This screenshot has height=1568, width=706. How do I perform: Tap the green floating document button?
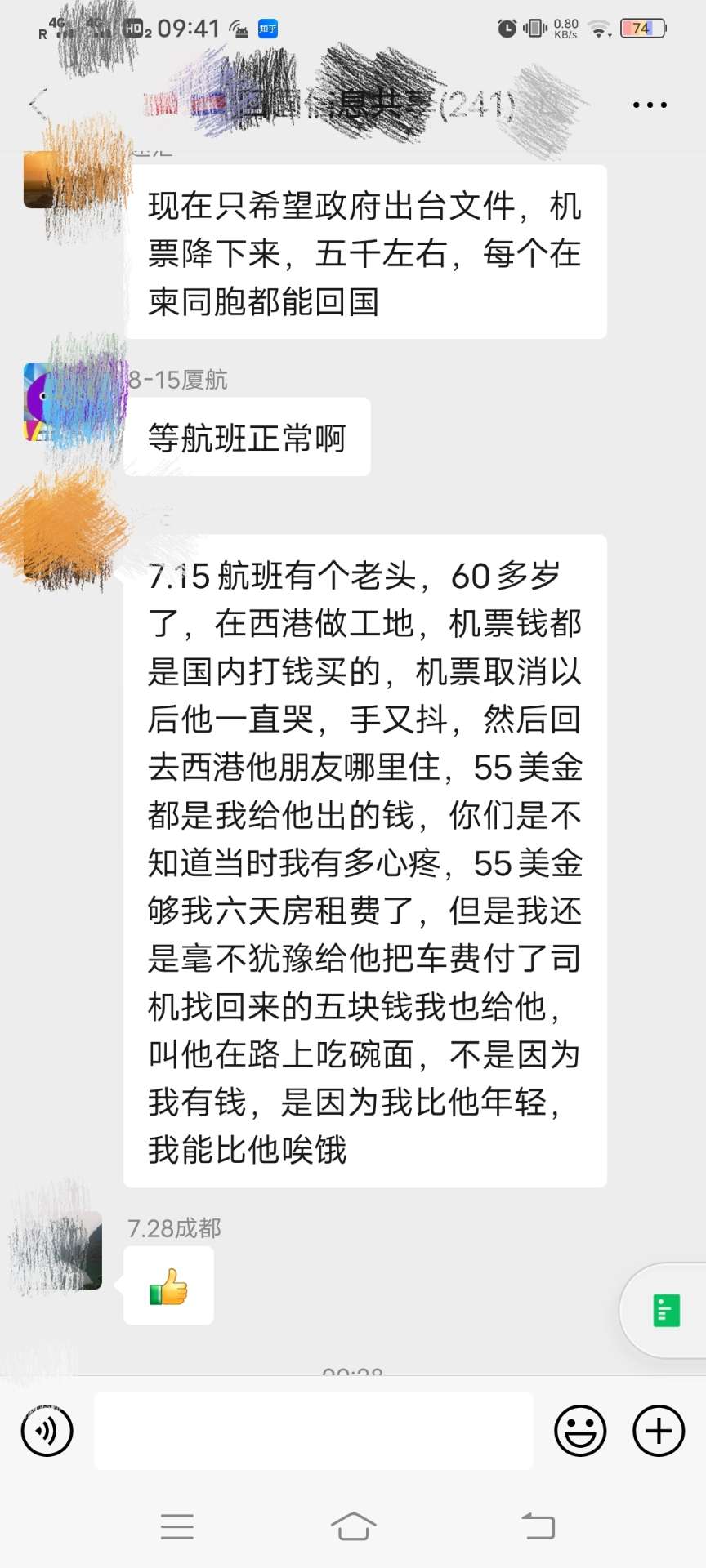coord(666,1311)
